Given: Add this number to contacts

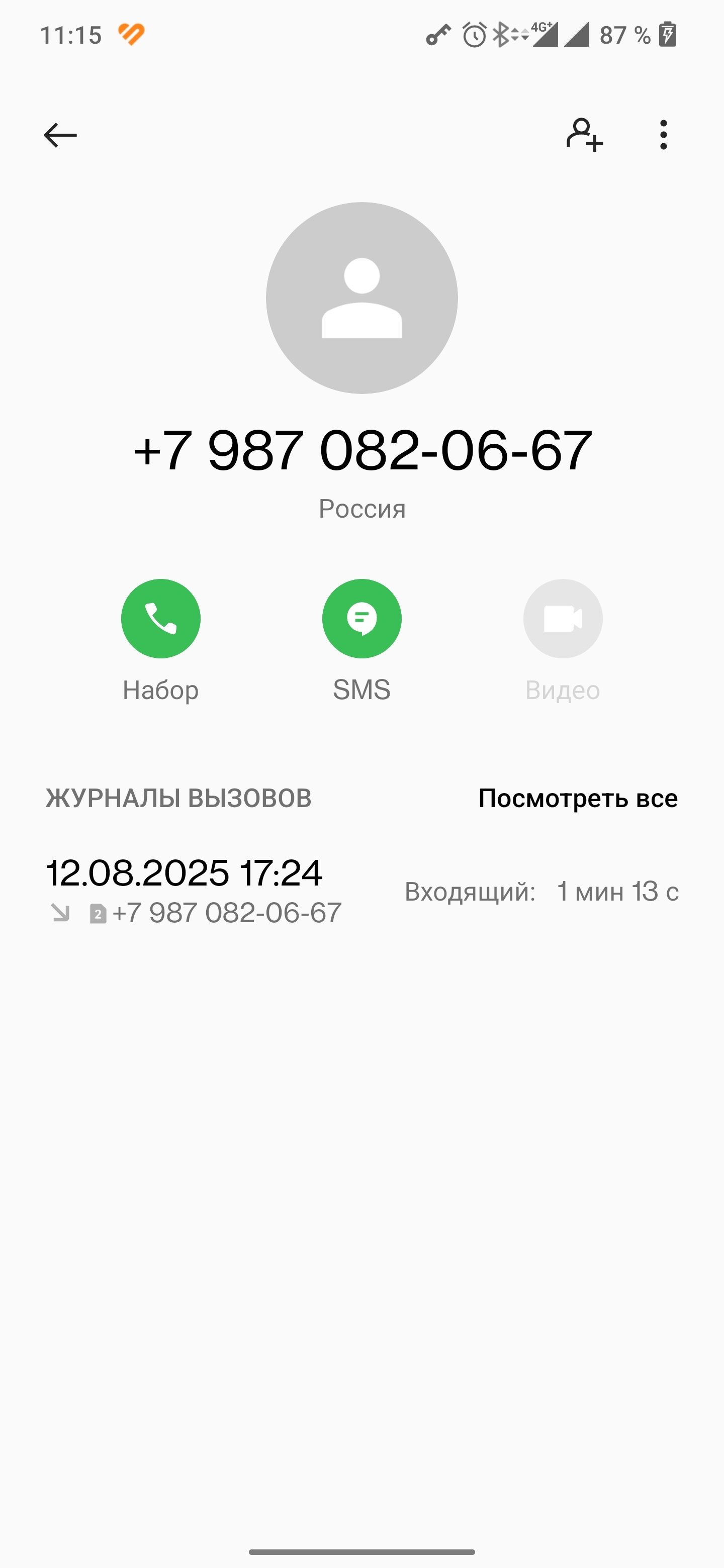Looking at the screenshot, I should coord(584,135).
